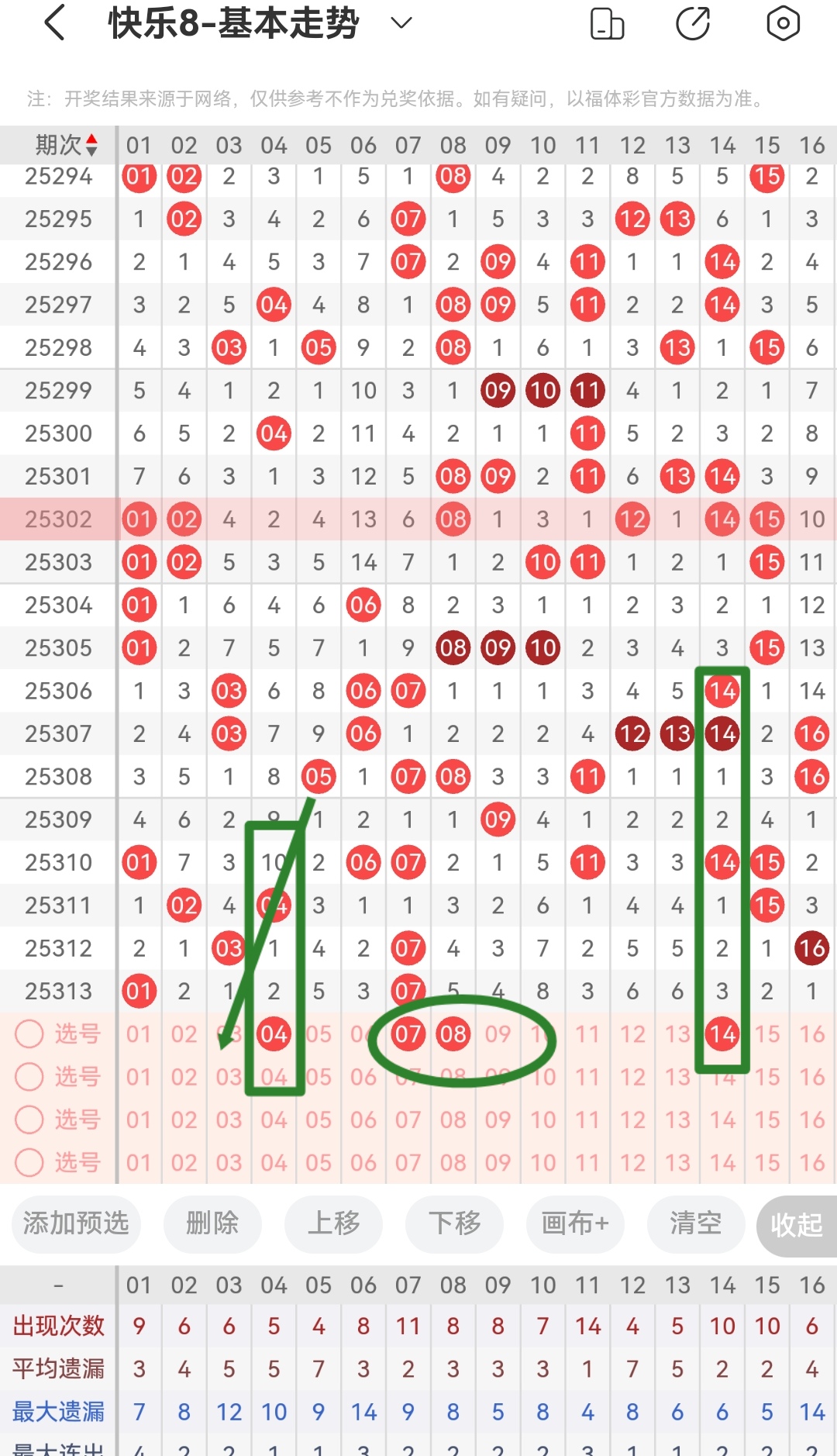
Task: Share this trend chart
Action: click(693, 23)
